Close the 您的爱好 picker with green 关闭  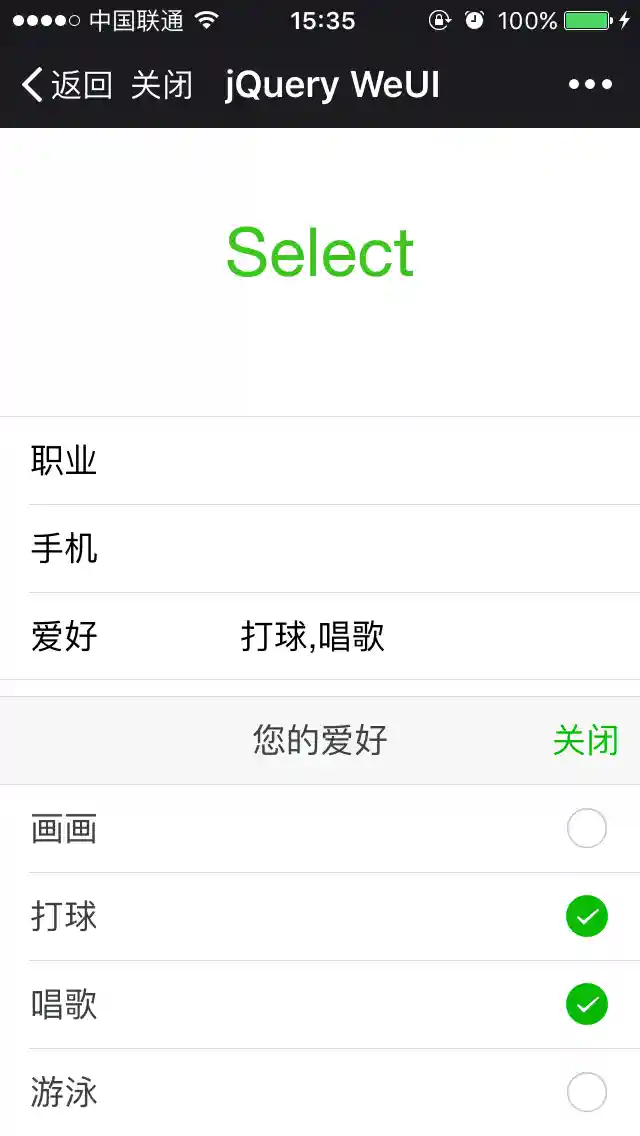(x=585, y=741)
